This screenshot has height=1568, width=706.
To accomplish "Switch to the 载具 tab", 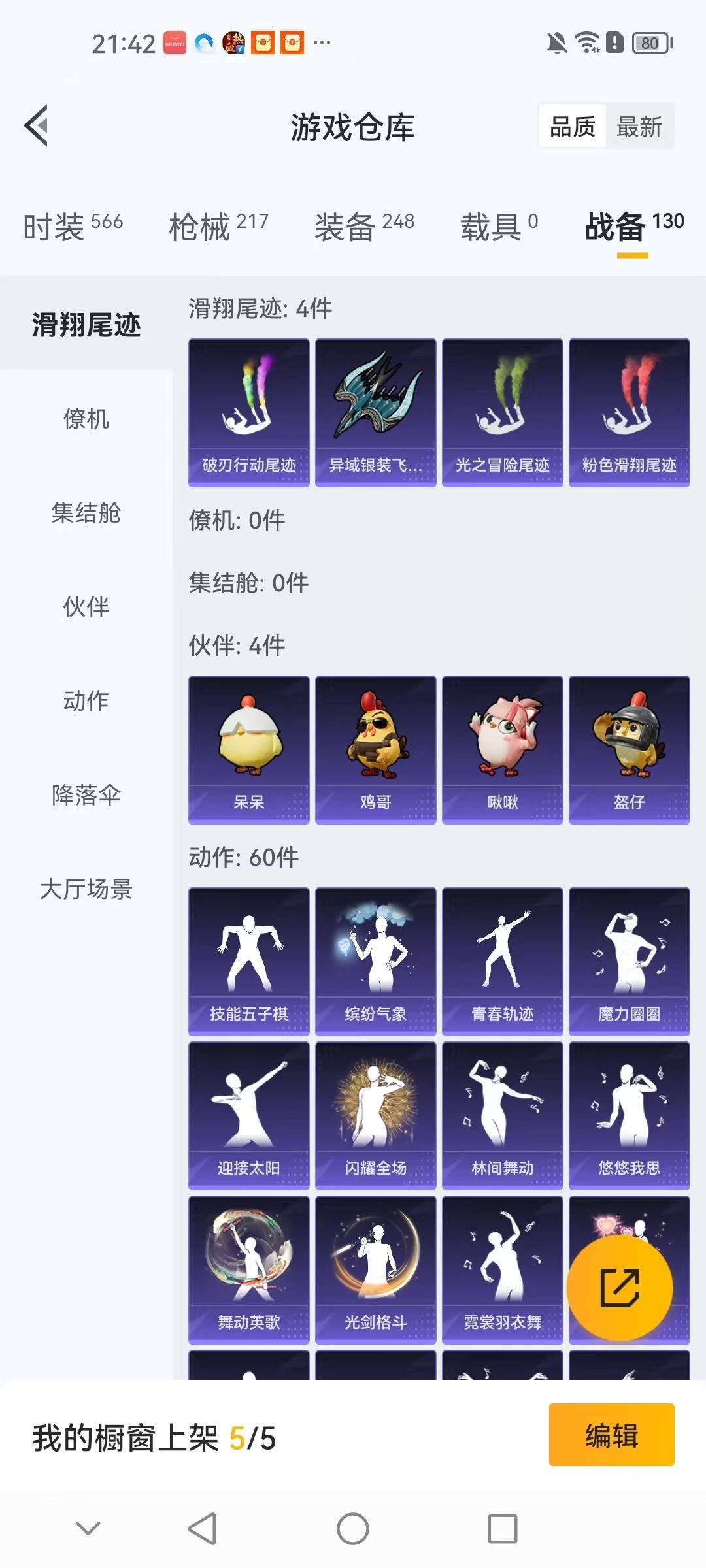I will click(499, 227).
